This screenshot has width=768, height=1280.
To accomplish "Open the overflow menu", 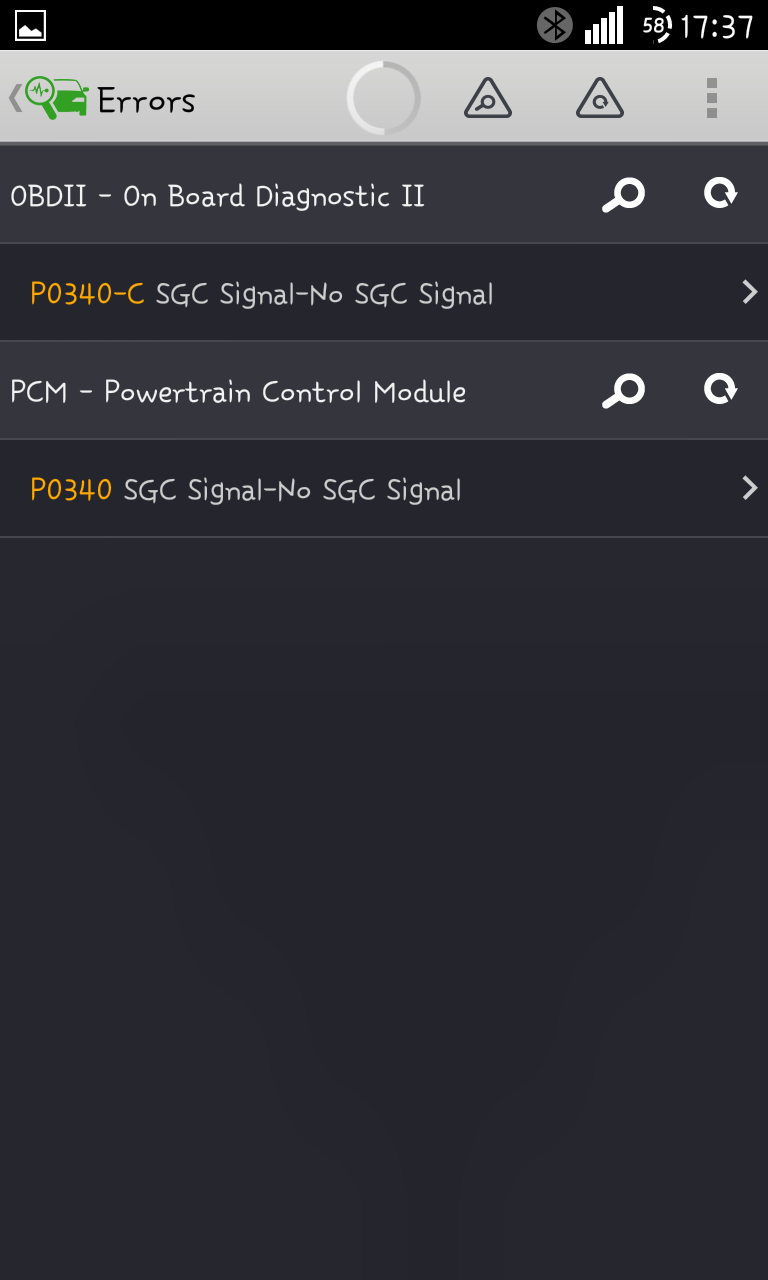I will tap(711, 98).
